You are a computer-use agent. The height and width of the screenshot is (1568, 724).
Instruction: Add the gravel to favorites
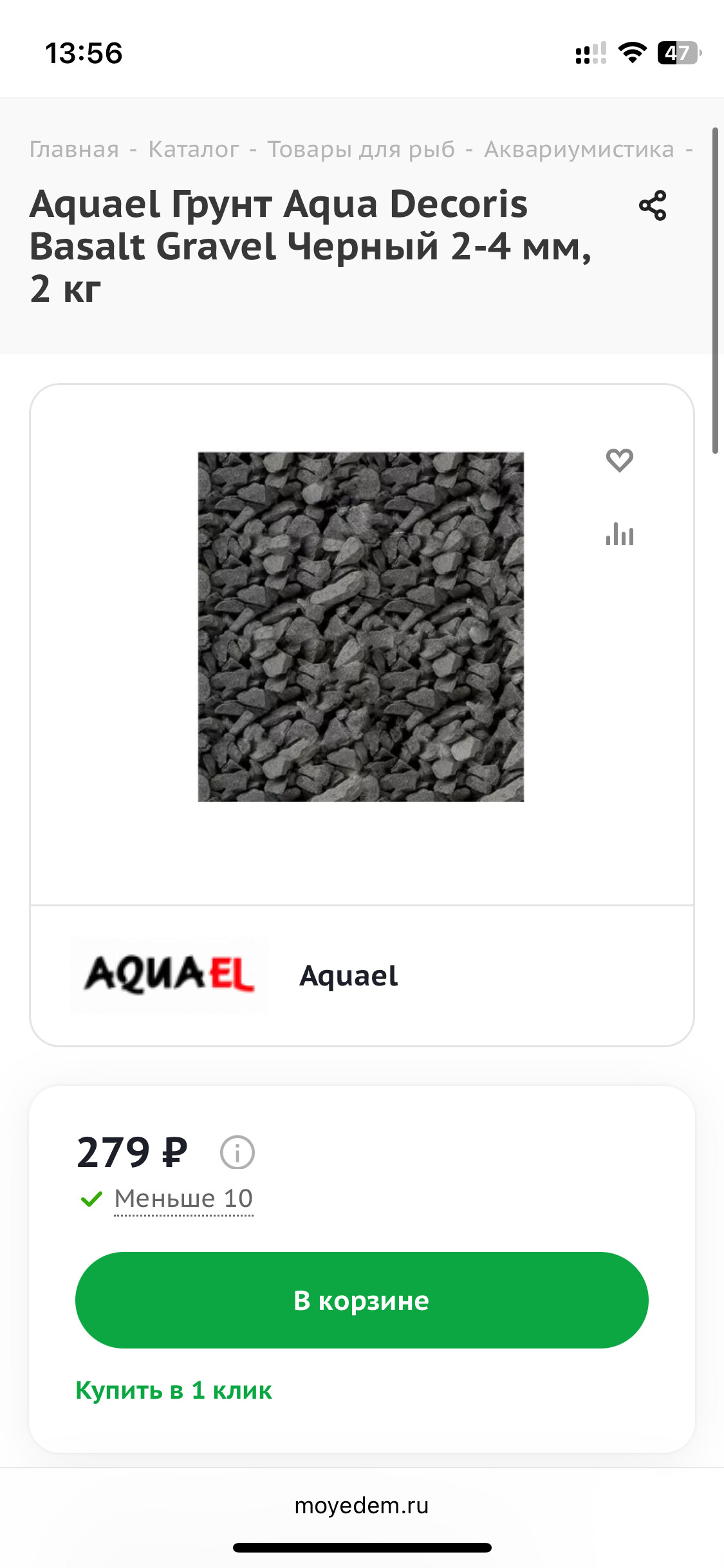(x=619, y=460)
